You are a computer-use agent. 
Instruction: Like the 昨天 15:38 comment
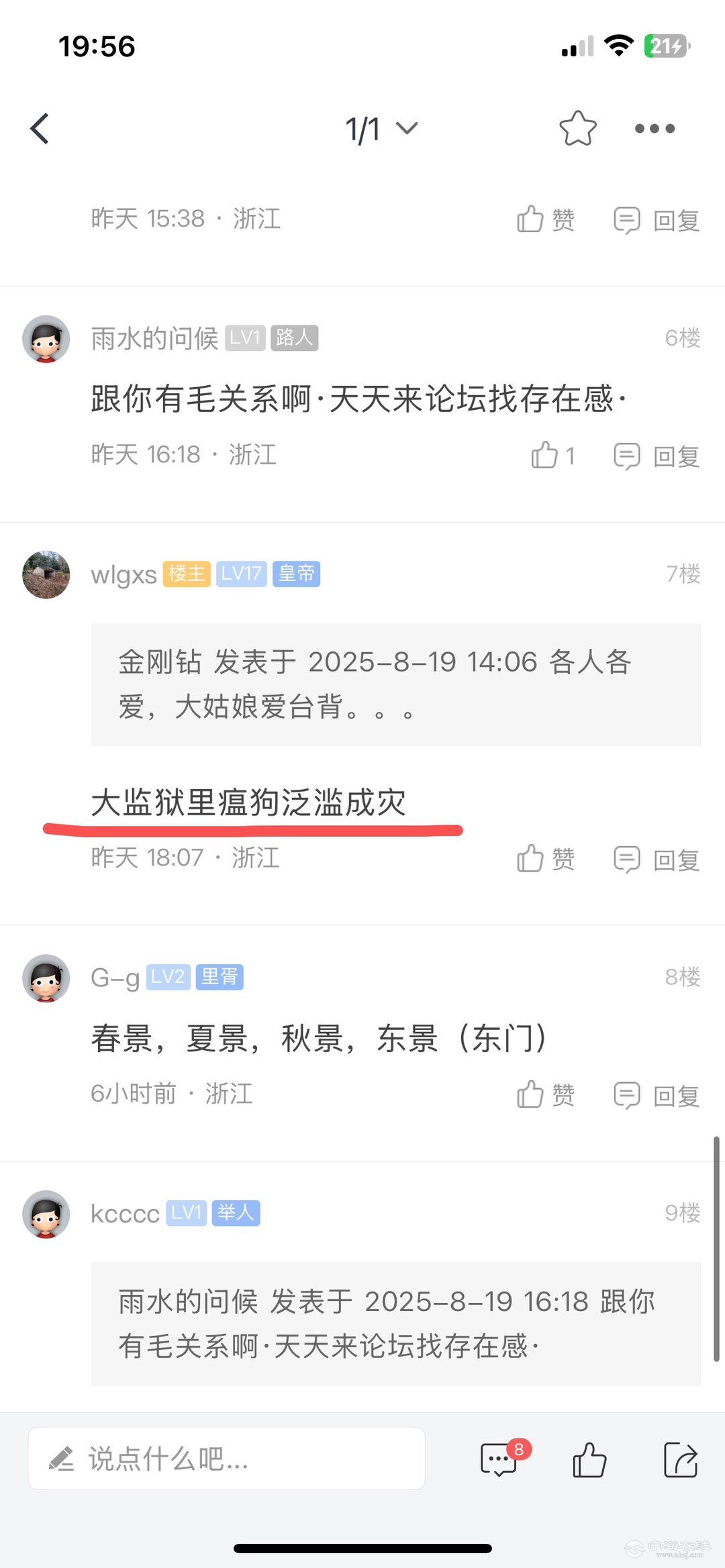tap(545, 219)
